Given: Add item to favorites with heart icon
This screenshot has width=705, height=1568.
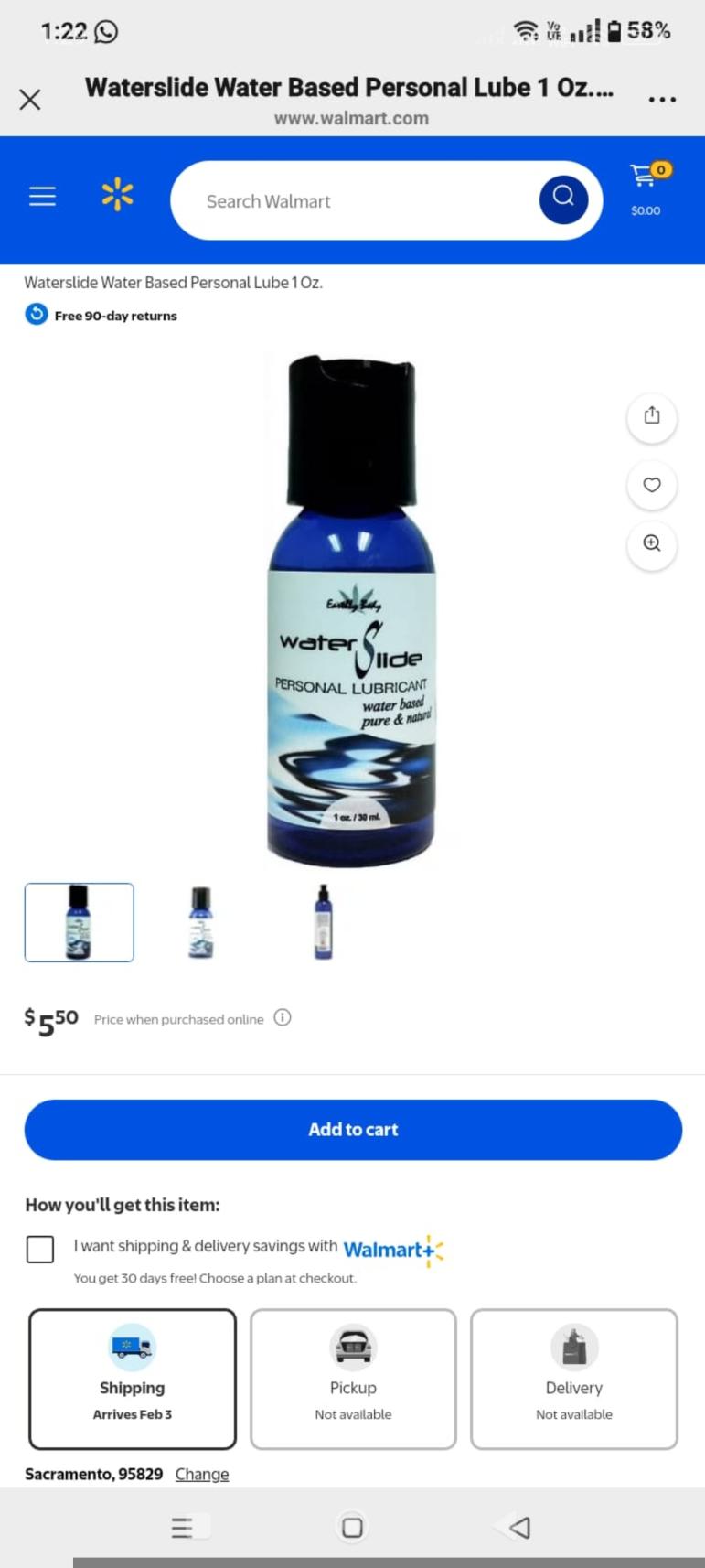Looking at the screenshot, I should (x=652, y=485).
